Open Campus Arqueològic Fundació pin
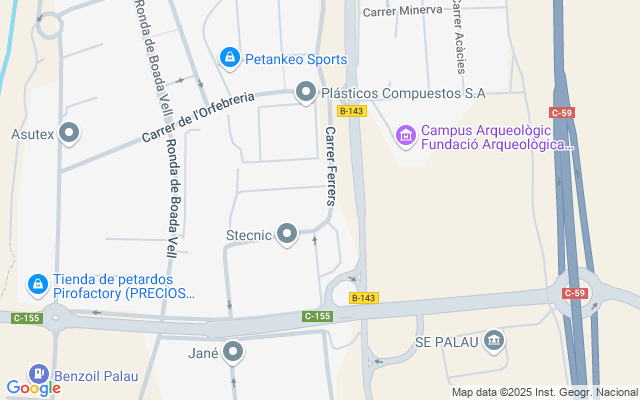Screen dimensions: 640x400 [x=405, y=134]
